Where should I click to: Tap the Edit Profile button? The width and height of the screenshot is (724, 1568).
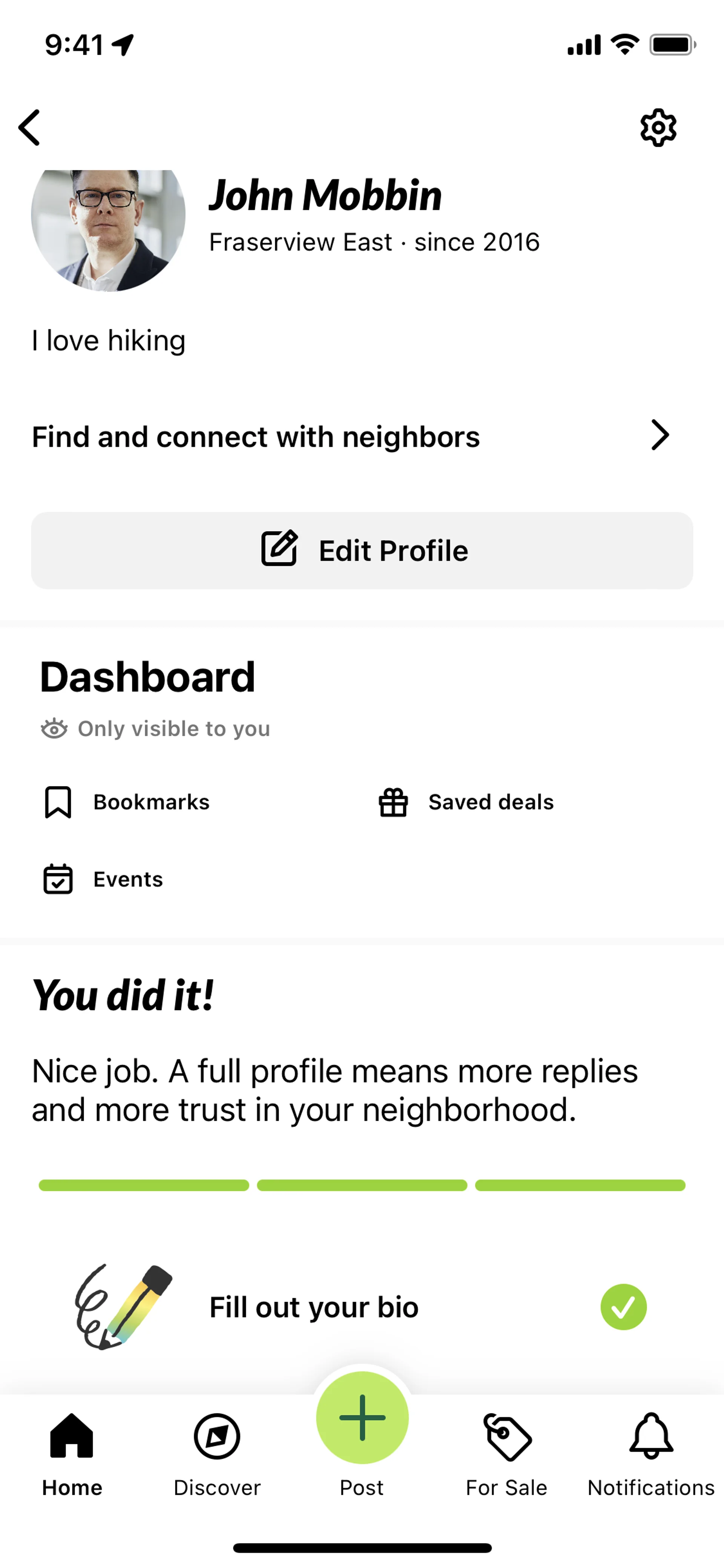point(361,550)
